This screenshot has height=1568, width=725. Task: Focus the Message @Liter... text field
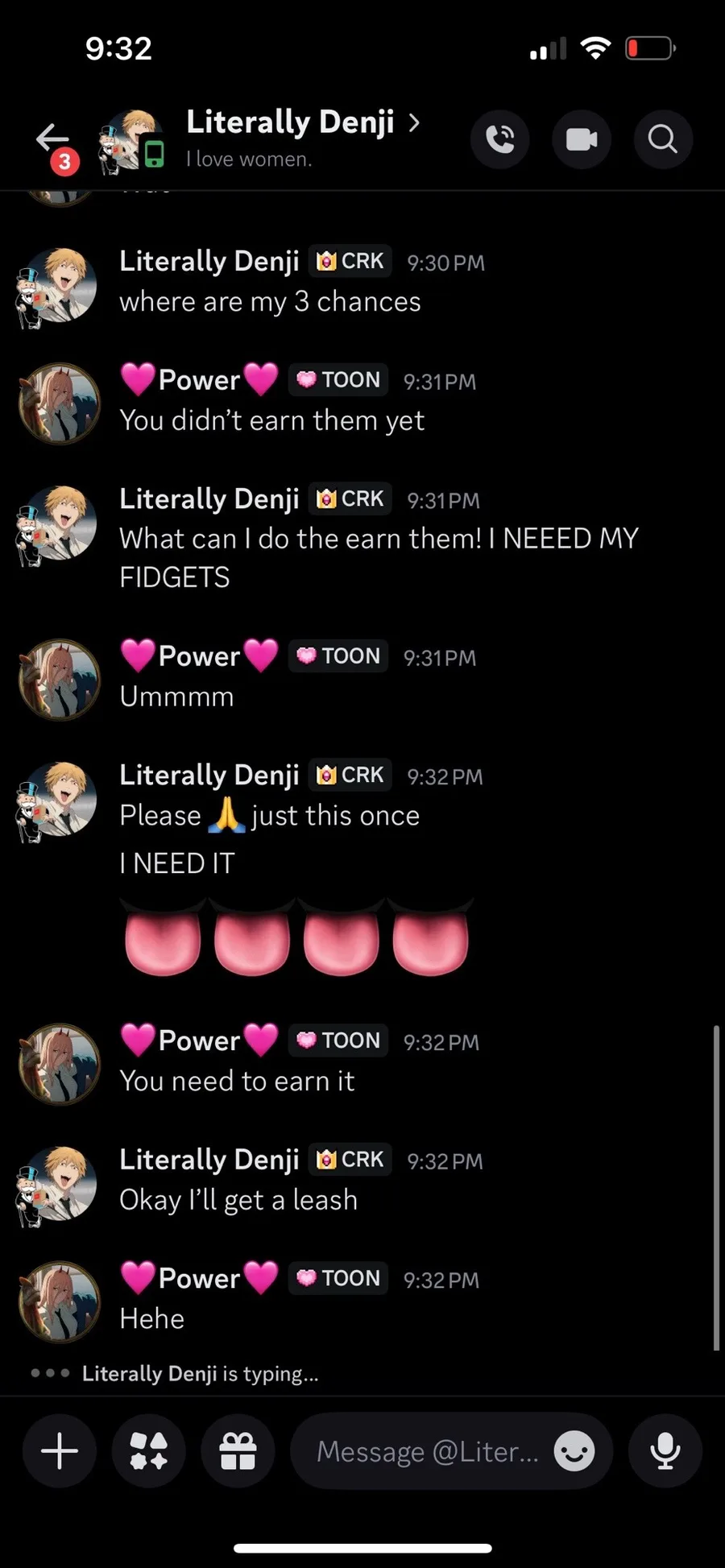(427, 1451)
